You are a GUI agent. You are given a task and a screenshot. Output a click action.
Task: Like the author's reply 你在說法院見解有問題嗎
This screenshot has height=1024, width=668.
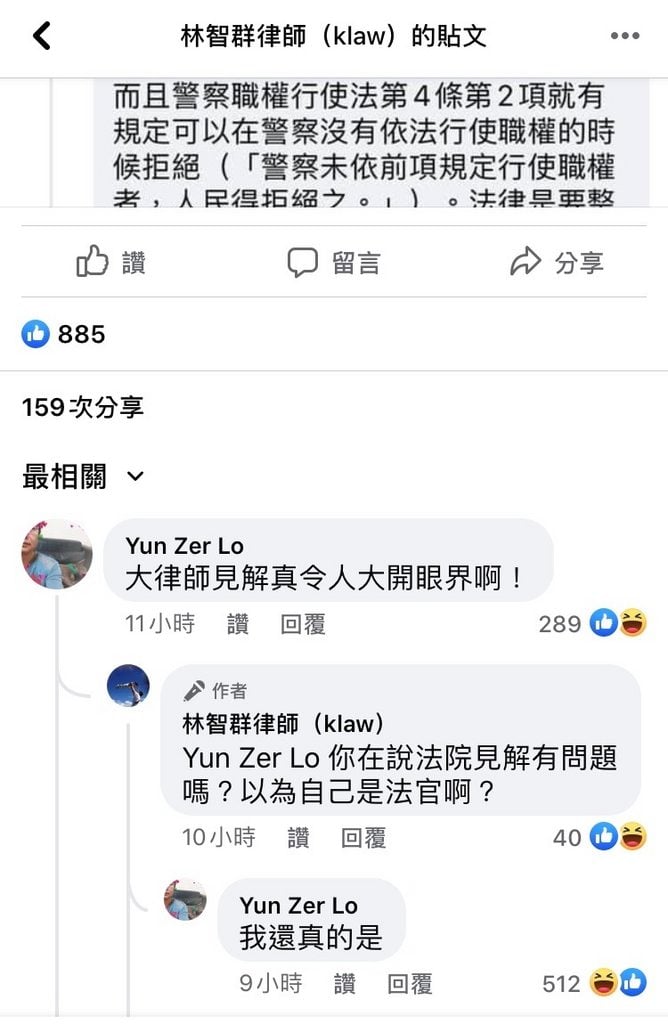click(298, 837)
